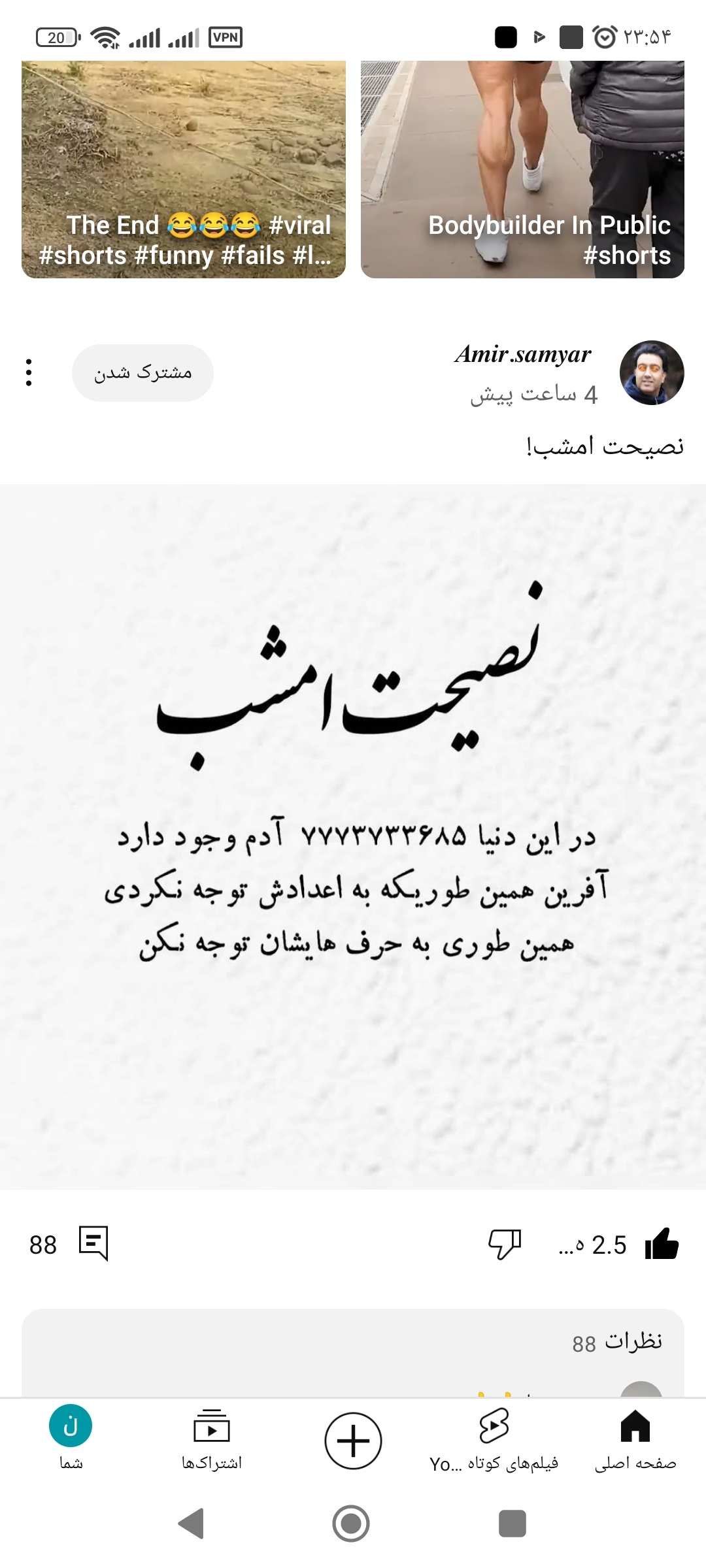Open the post's three-dot overflow menu
This screenshot has width=706, height=1568.
click(29, 372)
